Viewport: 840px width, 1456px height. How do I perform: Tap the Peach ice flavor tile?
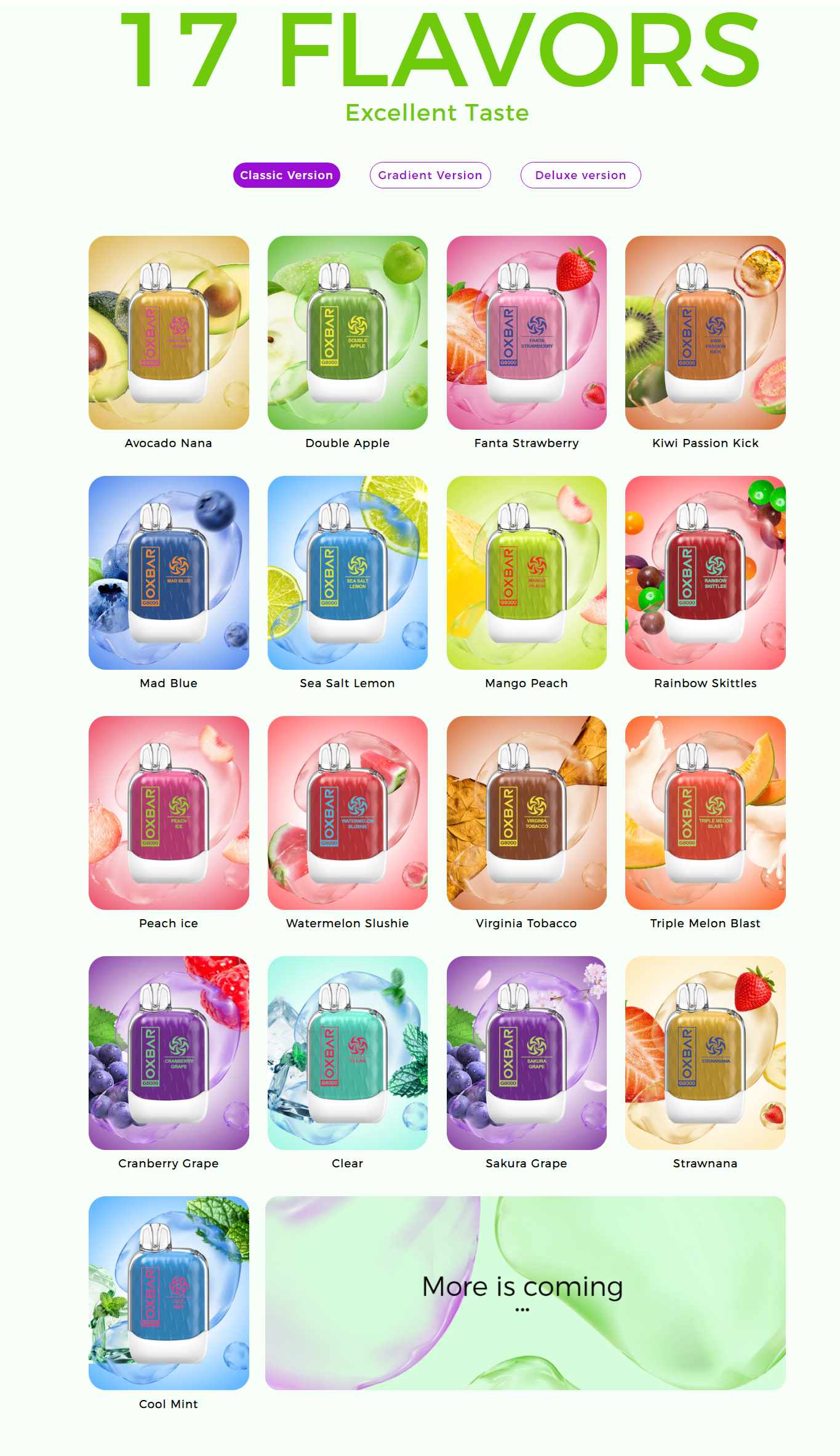[x=169, y=813]
